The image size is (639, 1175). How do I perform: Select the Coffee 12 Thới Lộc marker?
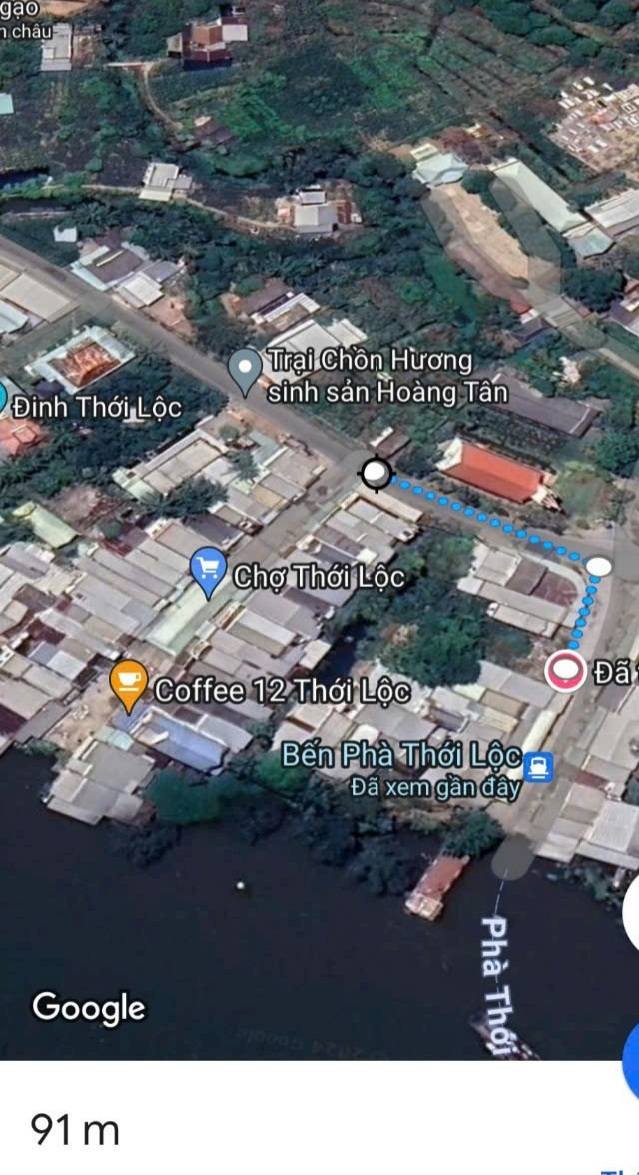129,685
